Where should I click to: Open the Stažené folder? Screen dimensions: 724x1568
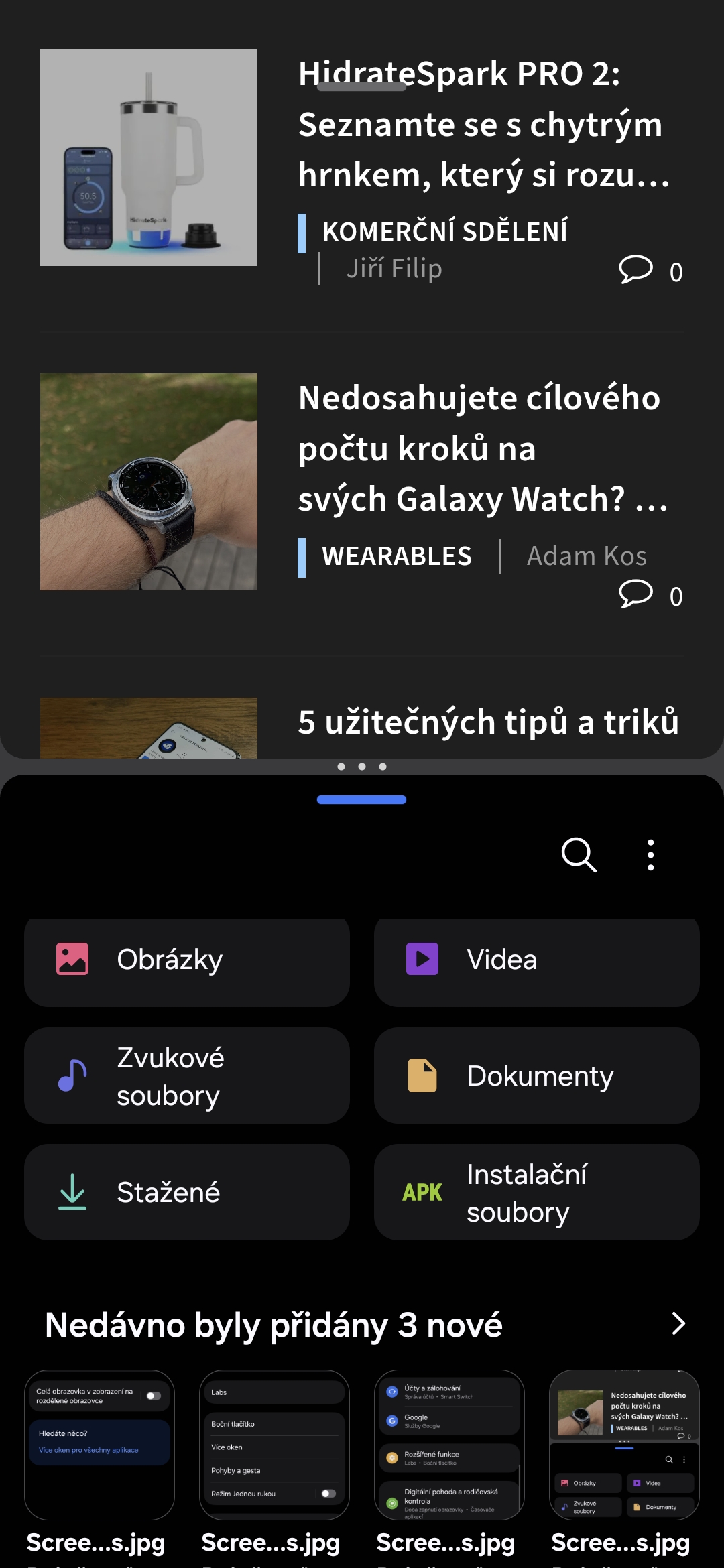click(x=187, y=1192)
